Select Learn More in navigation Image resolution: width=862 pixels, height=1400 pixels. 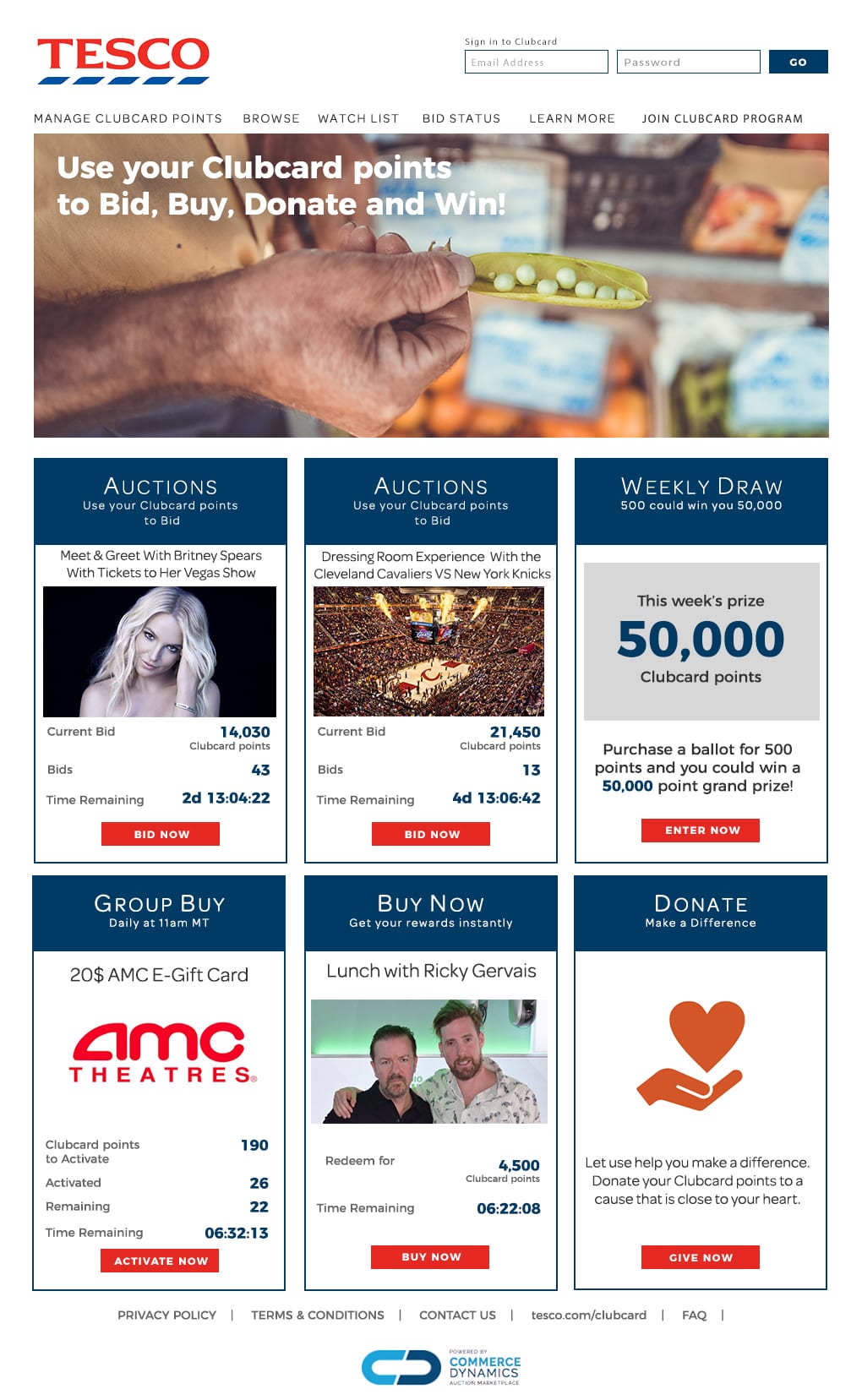coord(572,118)
